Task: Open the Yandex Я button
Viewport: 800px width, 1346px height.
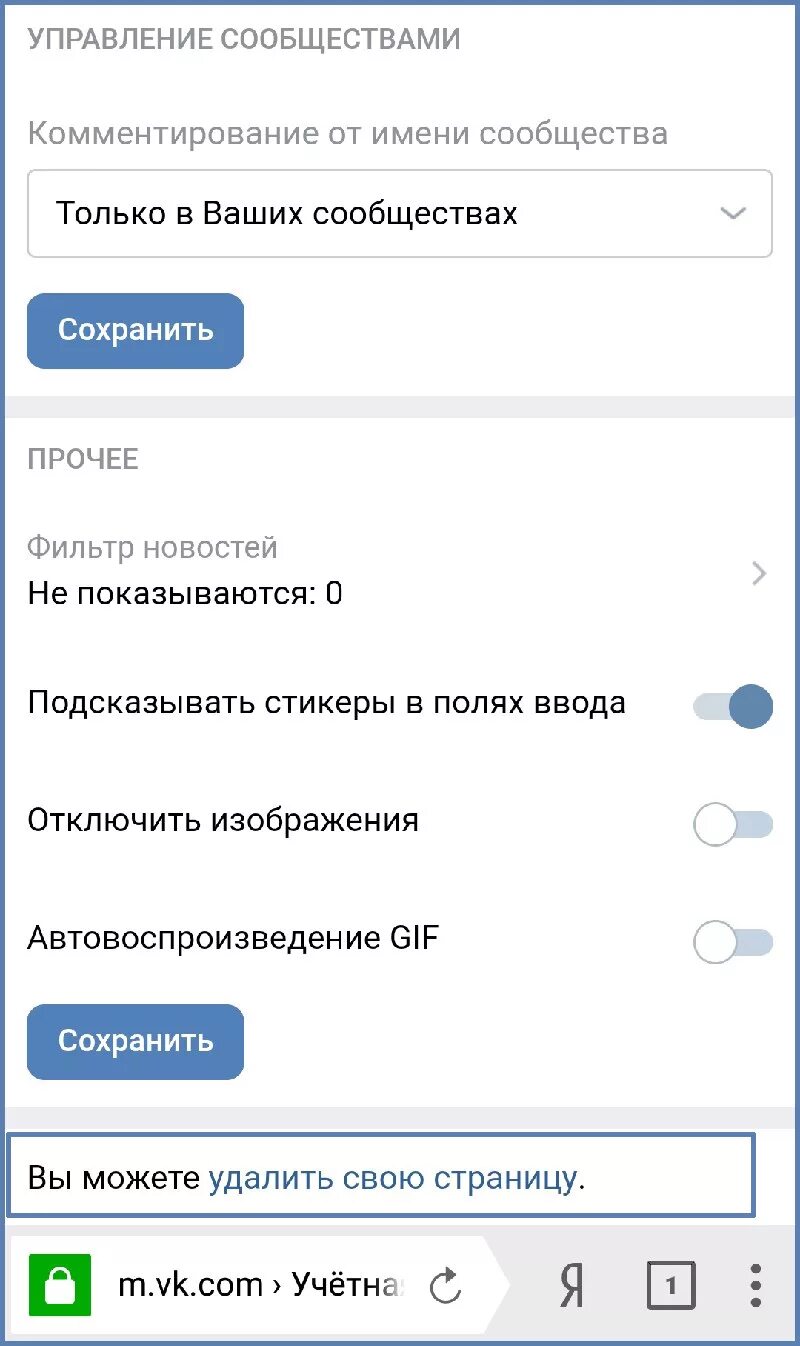Action: tap(571, 1286)
